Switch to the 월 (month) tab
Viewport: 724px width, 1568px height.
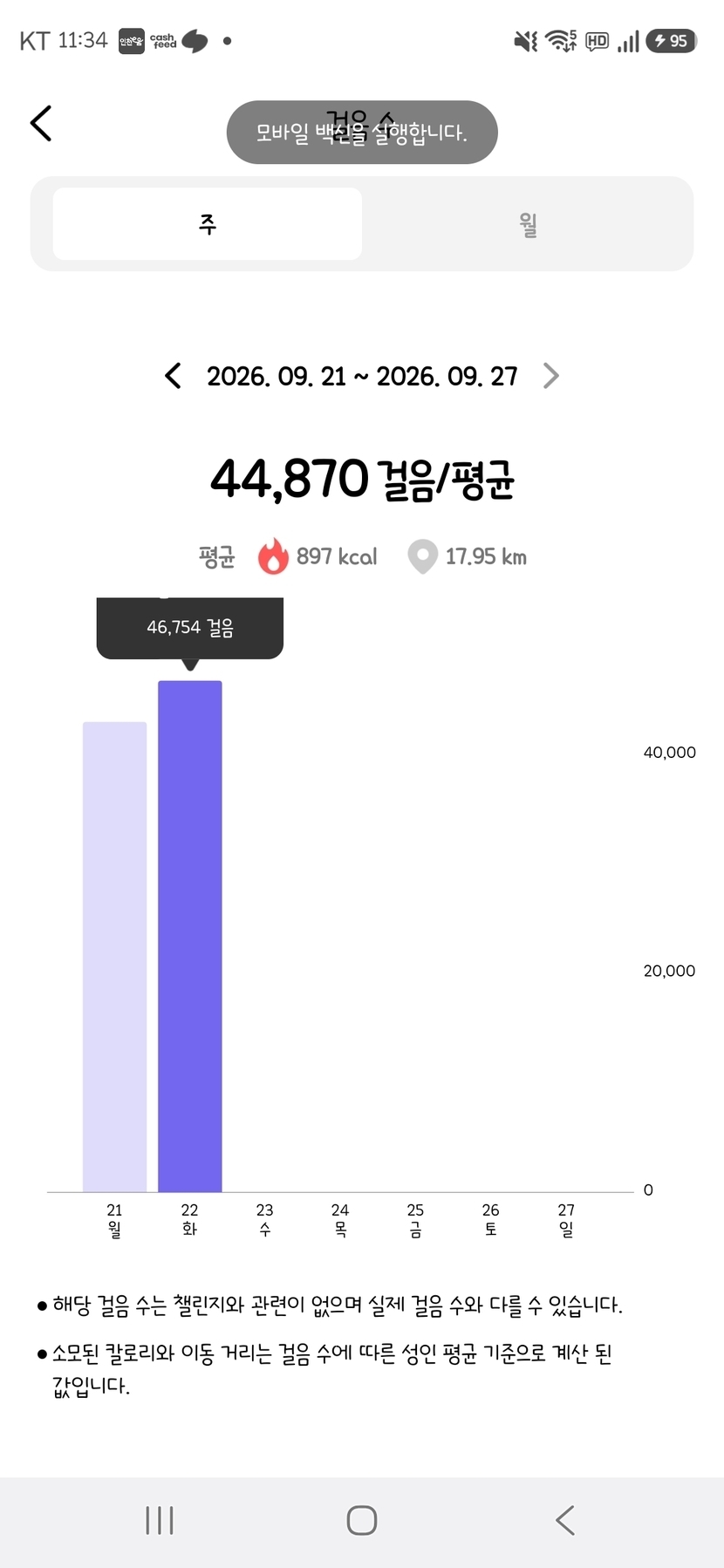click(x=528, y=224)
